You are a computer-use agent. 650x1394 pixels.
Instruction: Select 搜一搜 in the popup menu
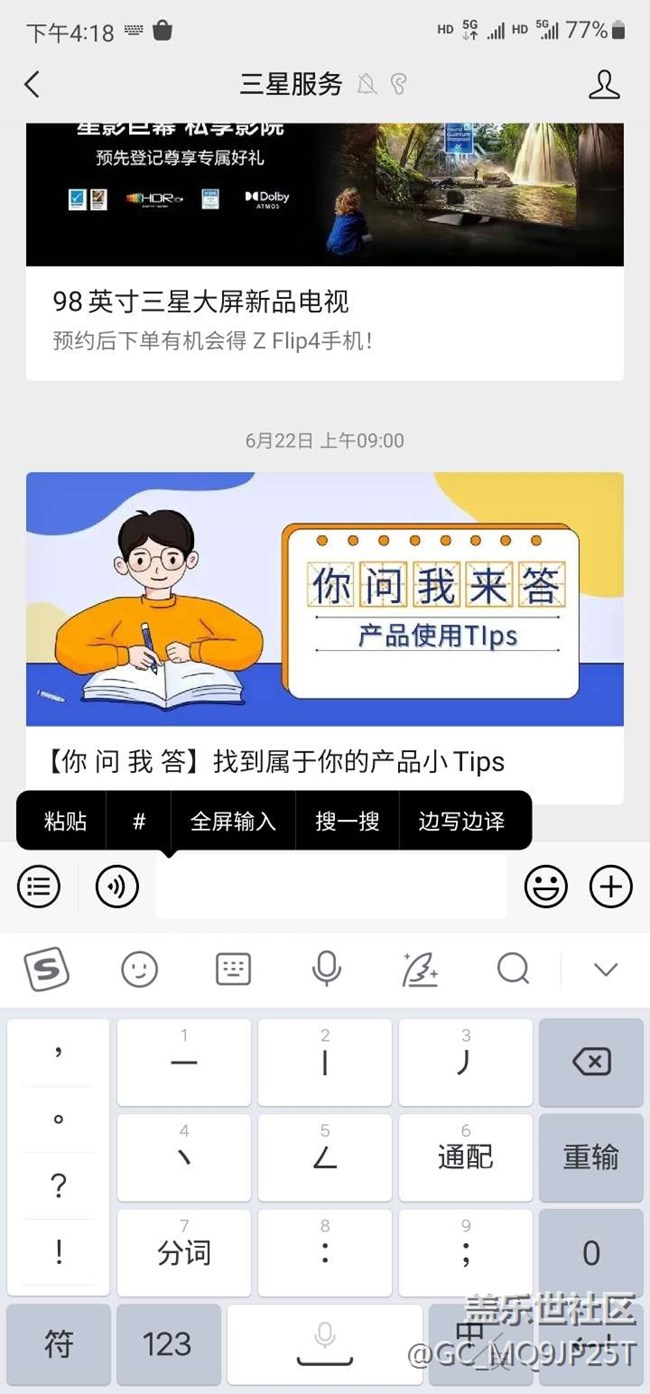point(347,821)
